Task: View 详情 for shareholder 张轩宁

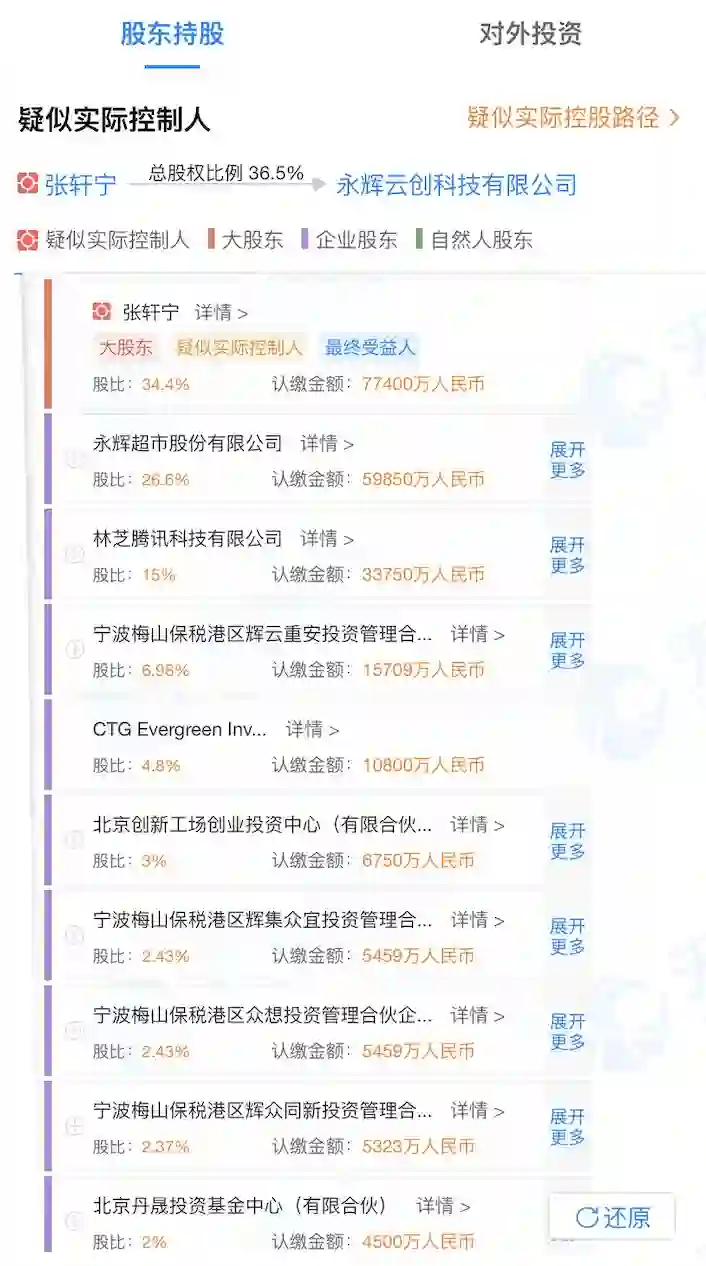Action: coord(221,313)
